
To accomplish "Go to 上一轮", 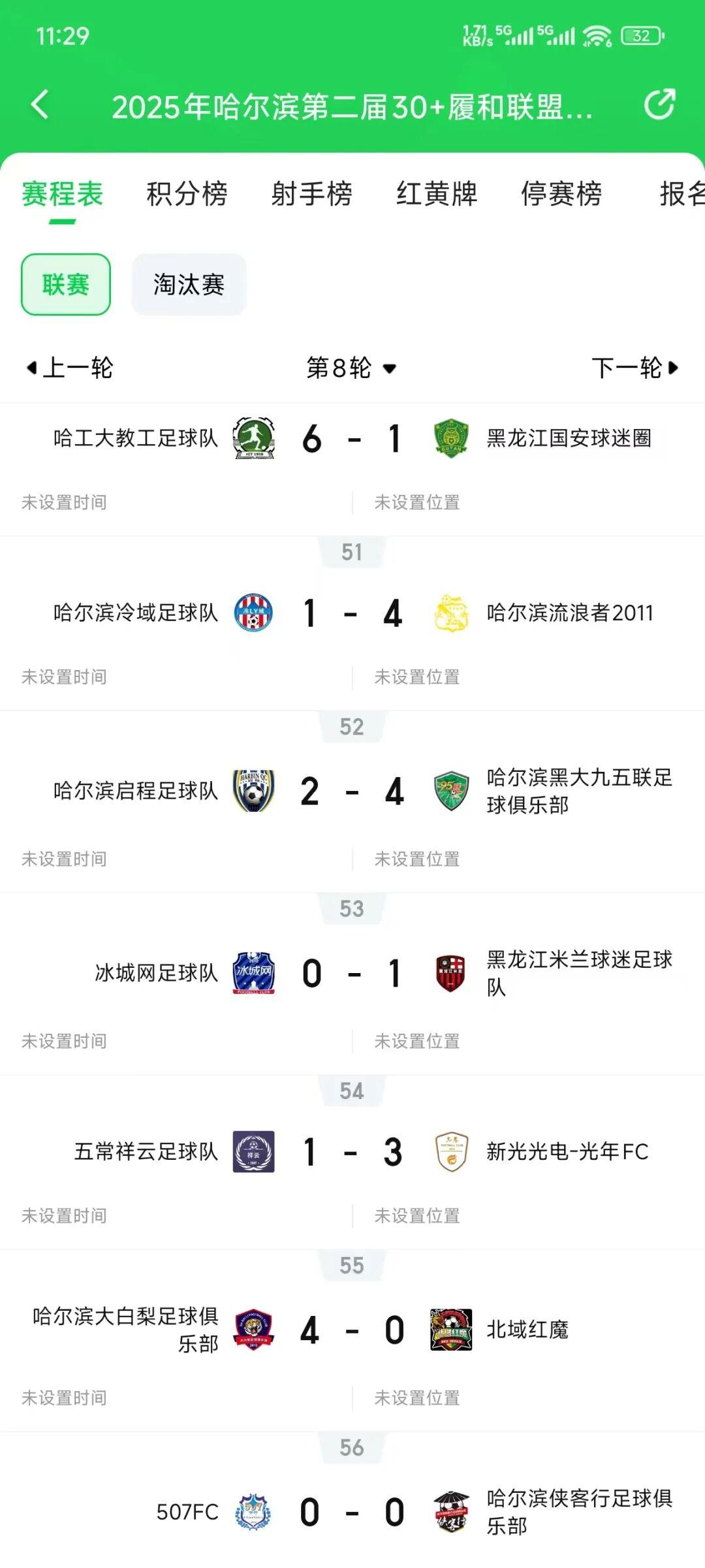I will click(x=69, y=368).
